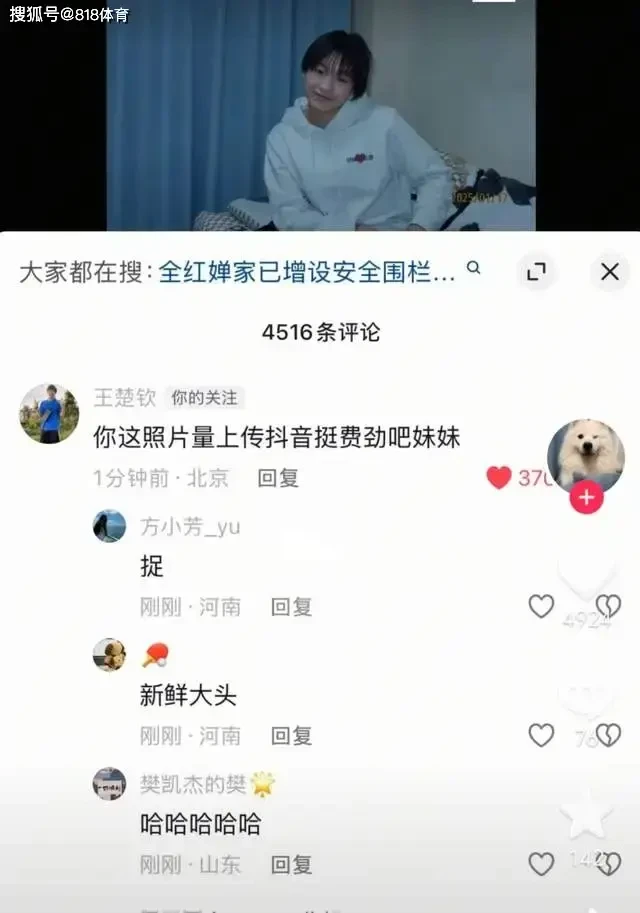Like 方小芳_yu's comment

point(541,606)
